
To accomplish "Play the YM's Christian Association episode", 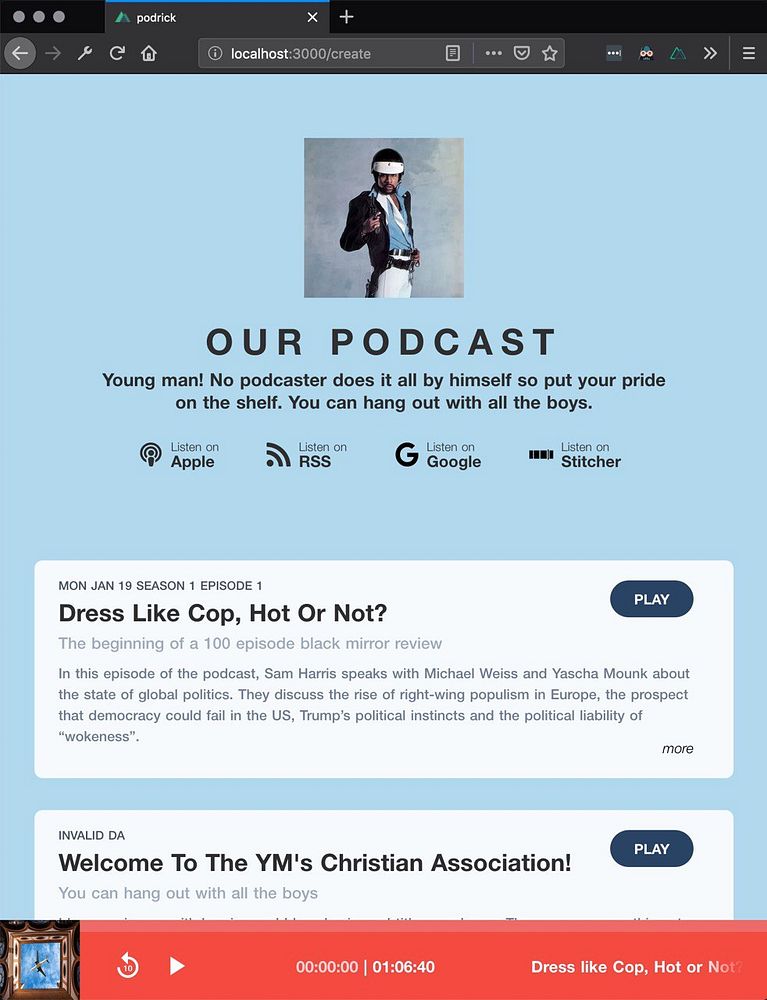I will 651,848.
